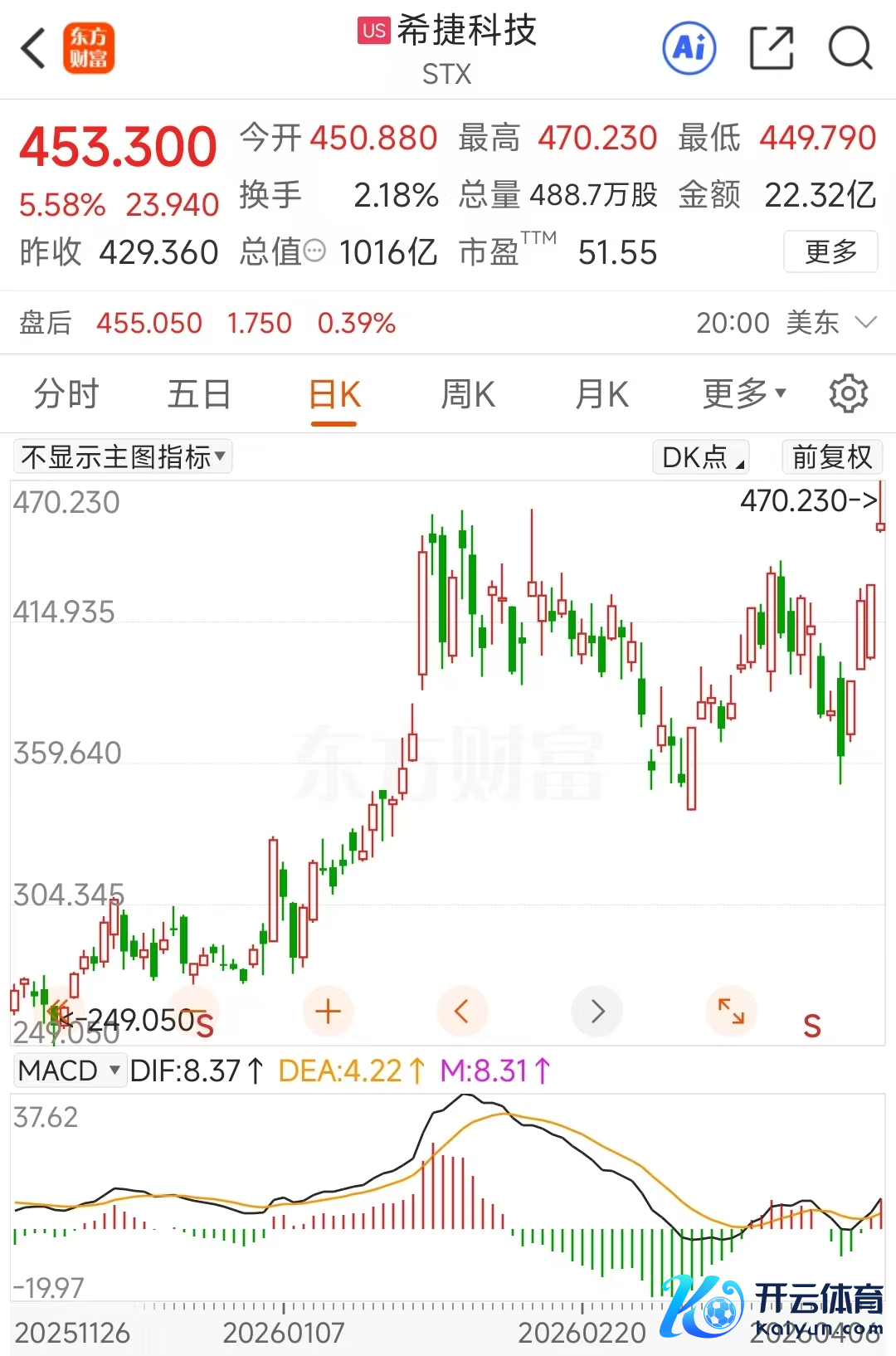Move chart right with the right arrow
The width and height of the screenshot is (896, 1356).
[x=597, y=1011]
